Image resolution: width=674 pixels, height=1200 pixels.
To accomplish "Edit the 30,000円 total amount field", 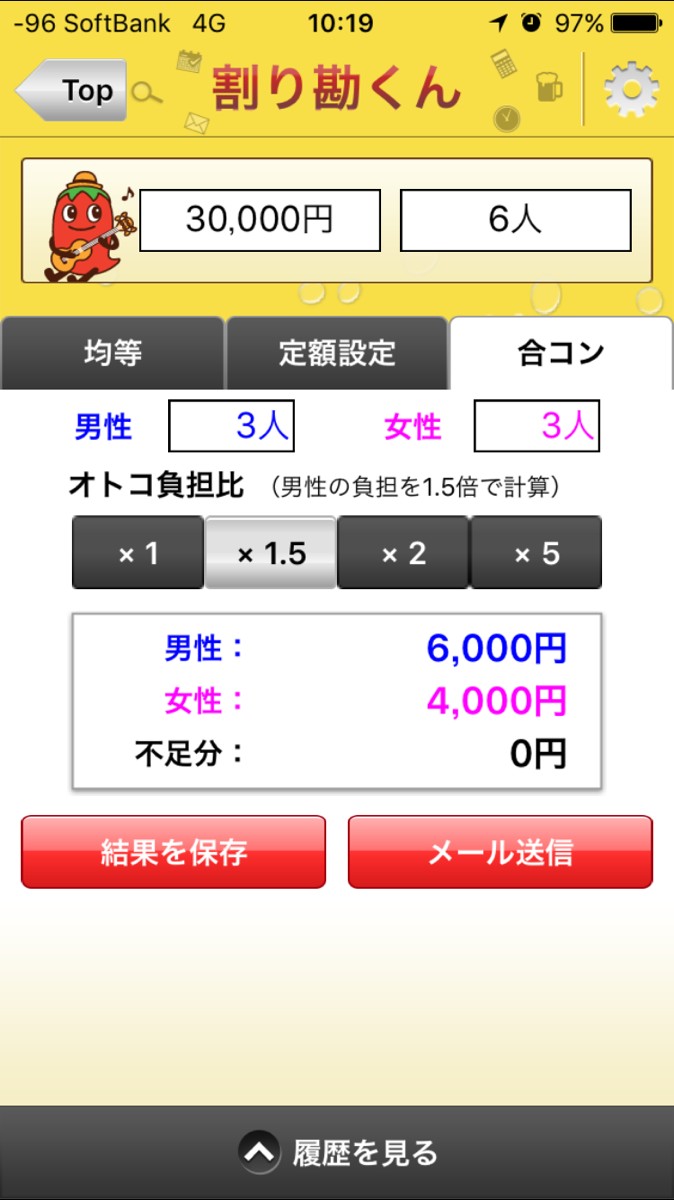I will (260, 220).
